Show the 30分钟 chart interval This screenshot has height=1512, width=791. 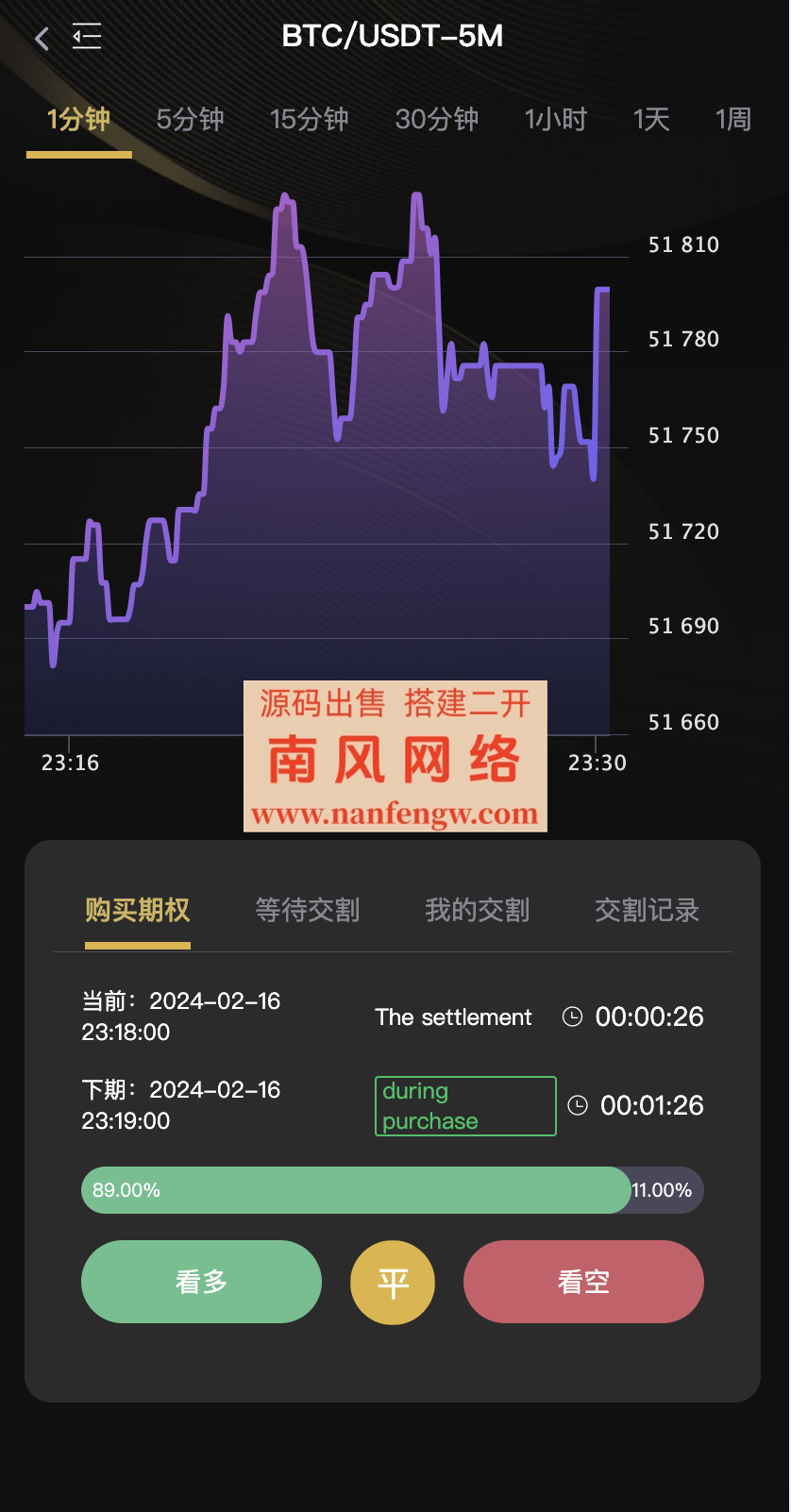[x=436, y=120]
